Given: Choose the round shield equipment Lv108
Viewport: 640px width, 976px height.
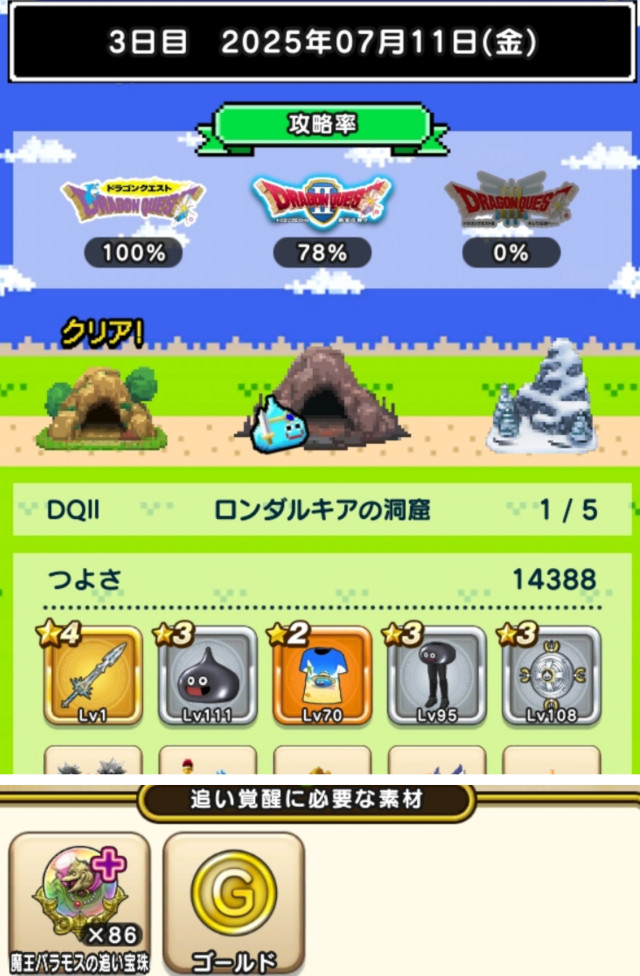Looking at the screenshot, I should [551, 676].
